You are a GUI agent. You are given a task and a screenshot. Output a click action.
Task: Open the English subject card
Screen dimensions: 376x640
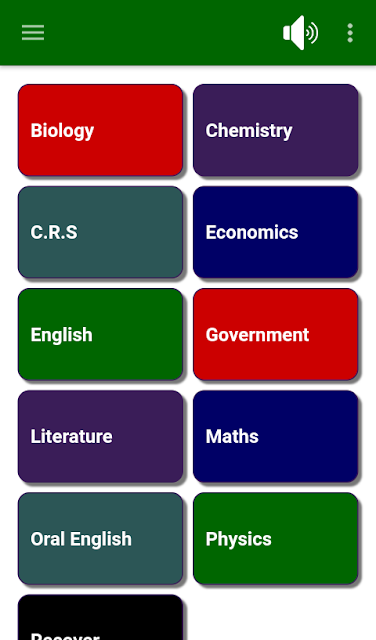(100, 334)
